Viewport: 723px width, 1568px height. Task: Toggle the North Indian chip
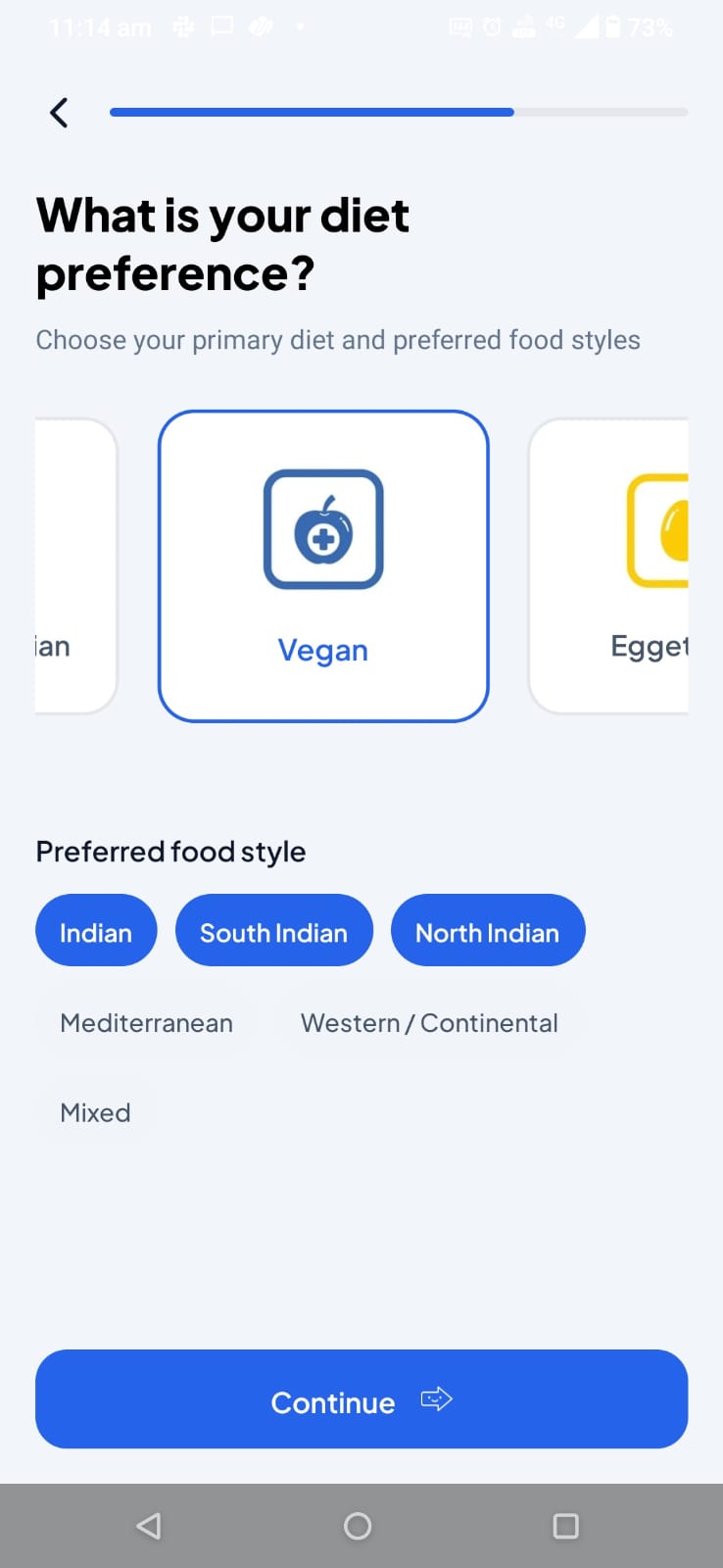click(487, 931)
